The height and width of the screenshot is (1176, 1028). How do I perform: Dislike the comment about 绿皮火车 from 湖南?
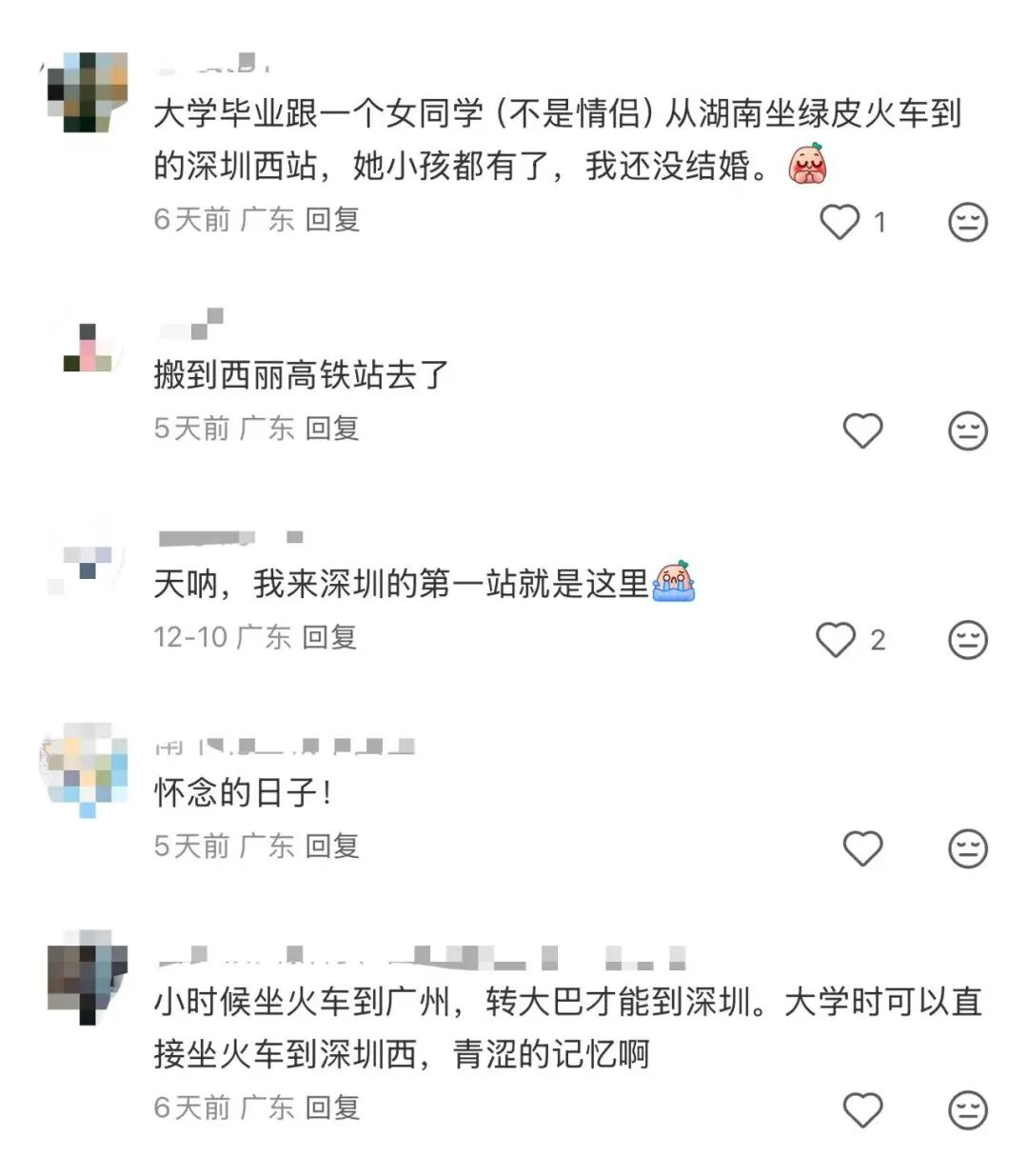968,222
